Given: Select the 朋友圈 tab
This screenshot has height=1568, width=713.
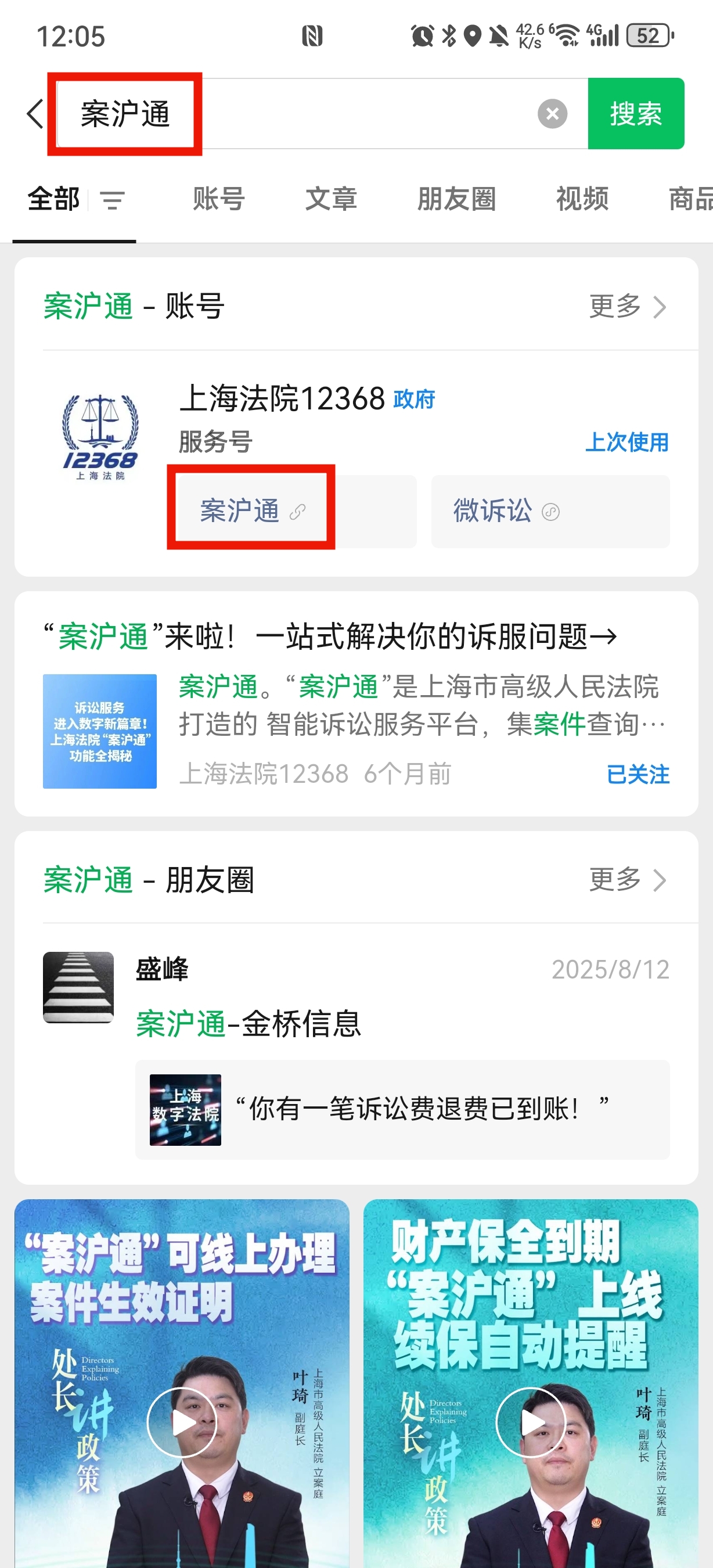Looking at the screenshot, I should point(456,199).
